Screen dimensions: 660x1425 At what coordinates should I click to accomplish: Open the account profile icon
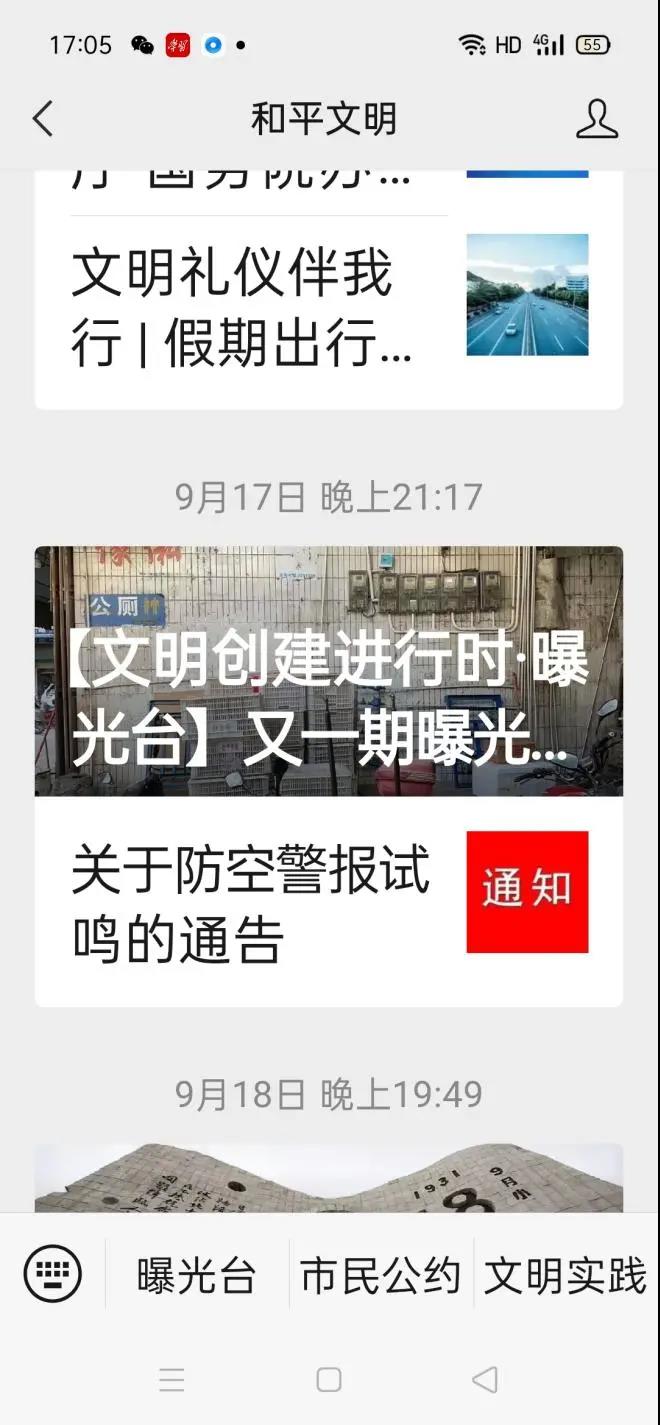pyautogui.click(x=597, y=119)
